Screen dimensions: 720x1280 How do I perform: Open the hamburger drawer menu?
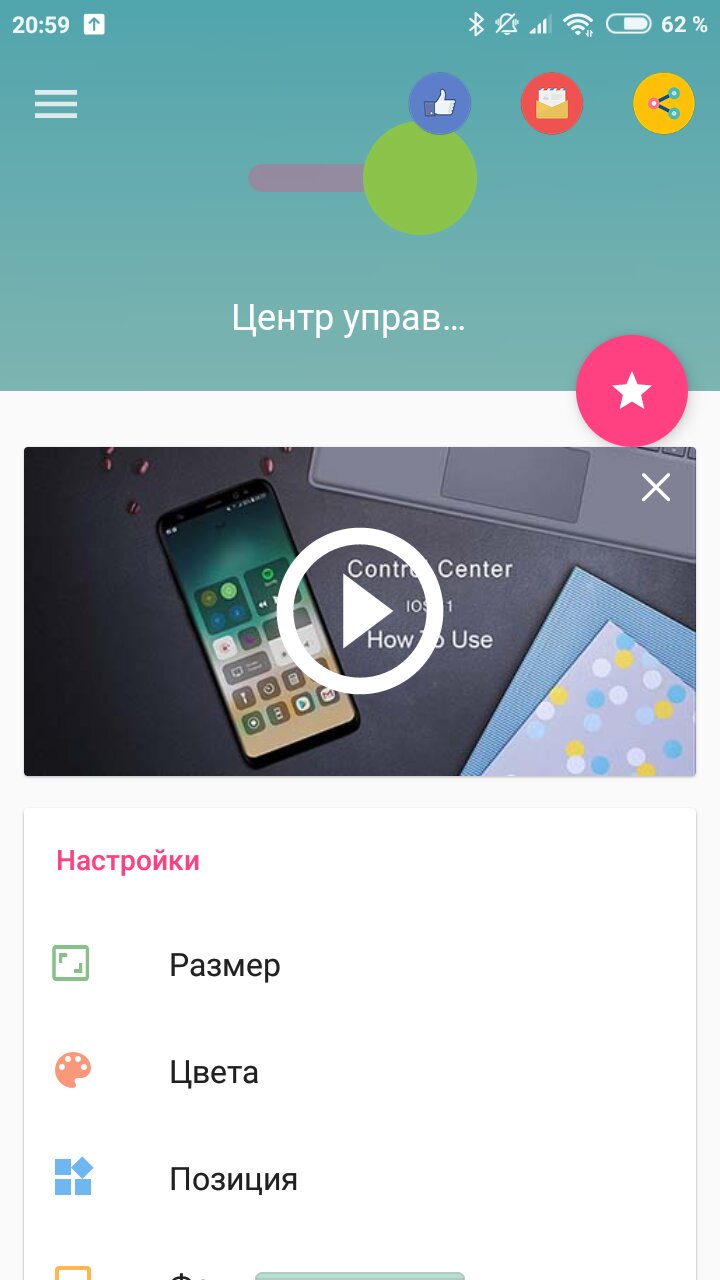pyautogui.click(x=56, y=104)
